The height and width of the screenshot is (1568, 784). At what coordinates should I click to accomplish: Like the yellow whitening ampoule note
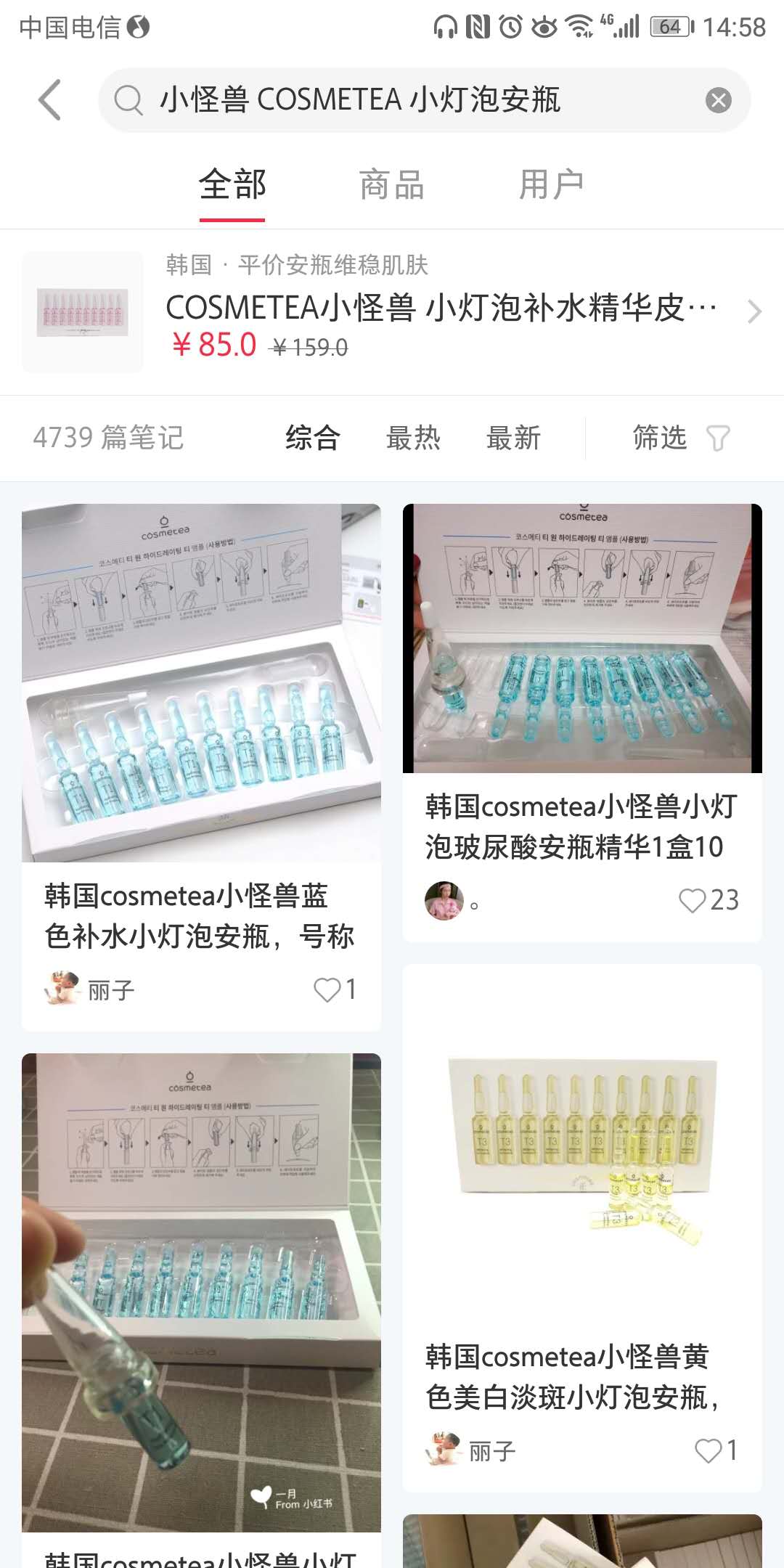coord(710,1449)
